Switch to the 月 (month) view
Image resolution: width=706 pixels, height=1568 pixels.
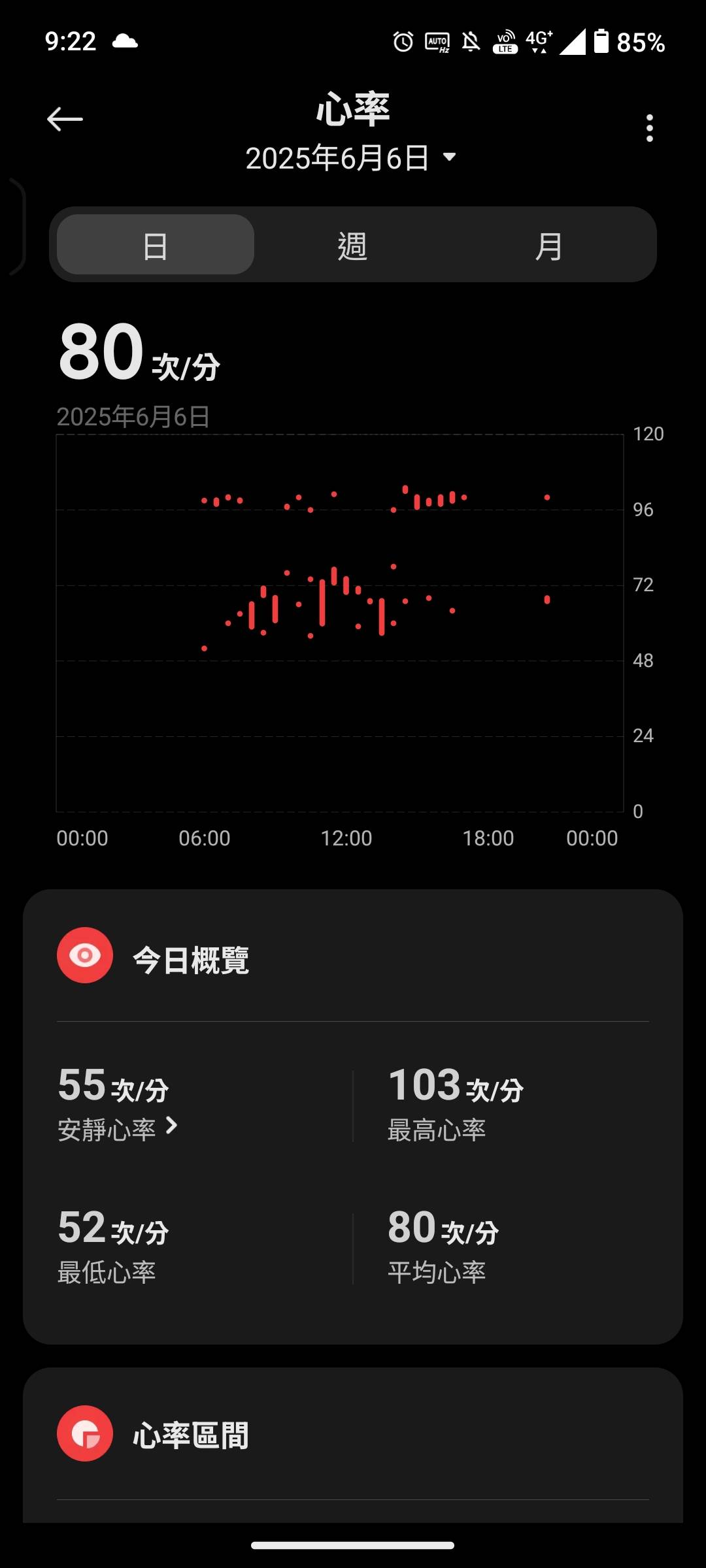[549, 245]
